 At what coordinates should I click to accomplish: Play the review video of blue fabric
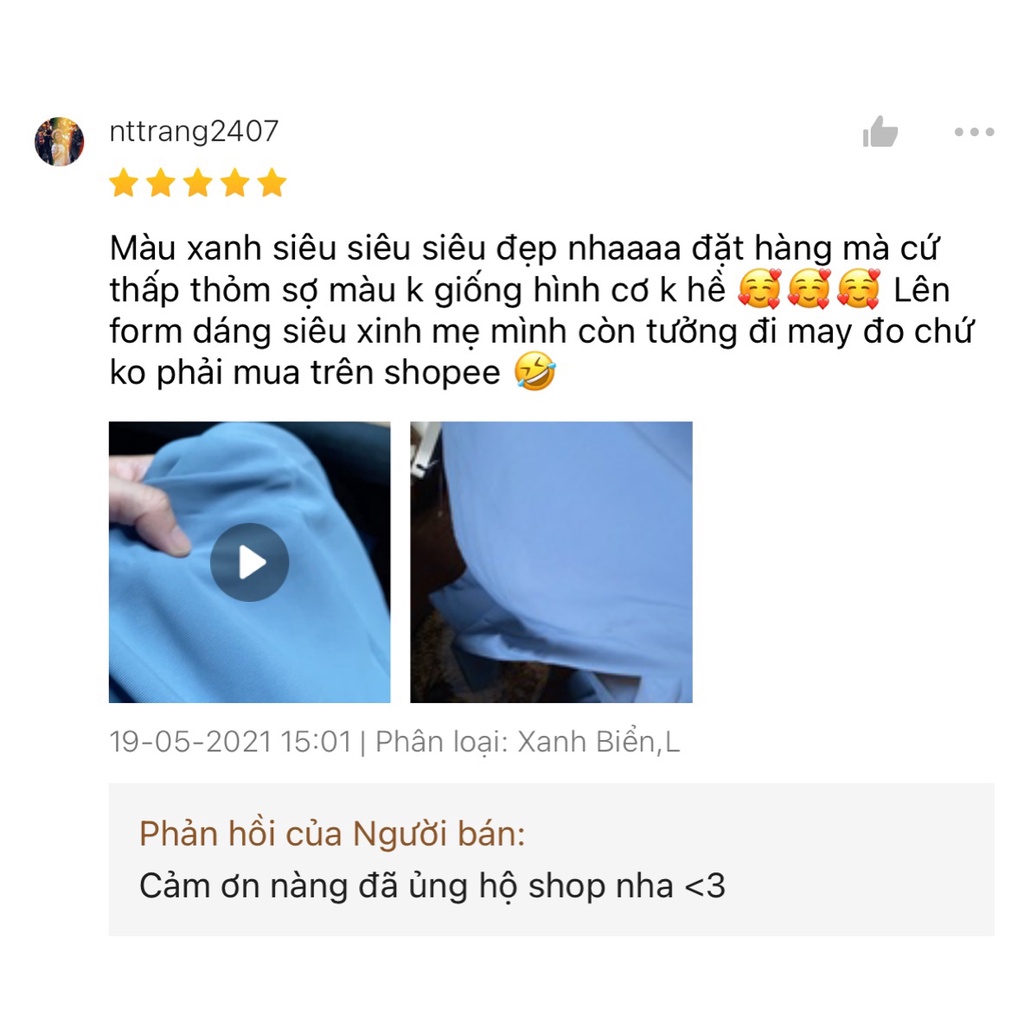tap(249, 562)
